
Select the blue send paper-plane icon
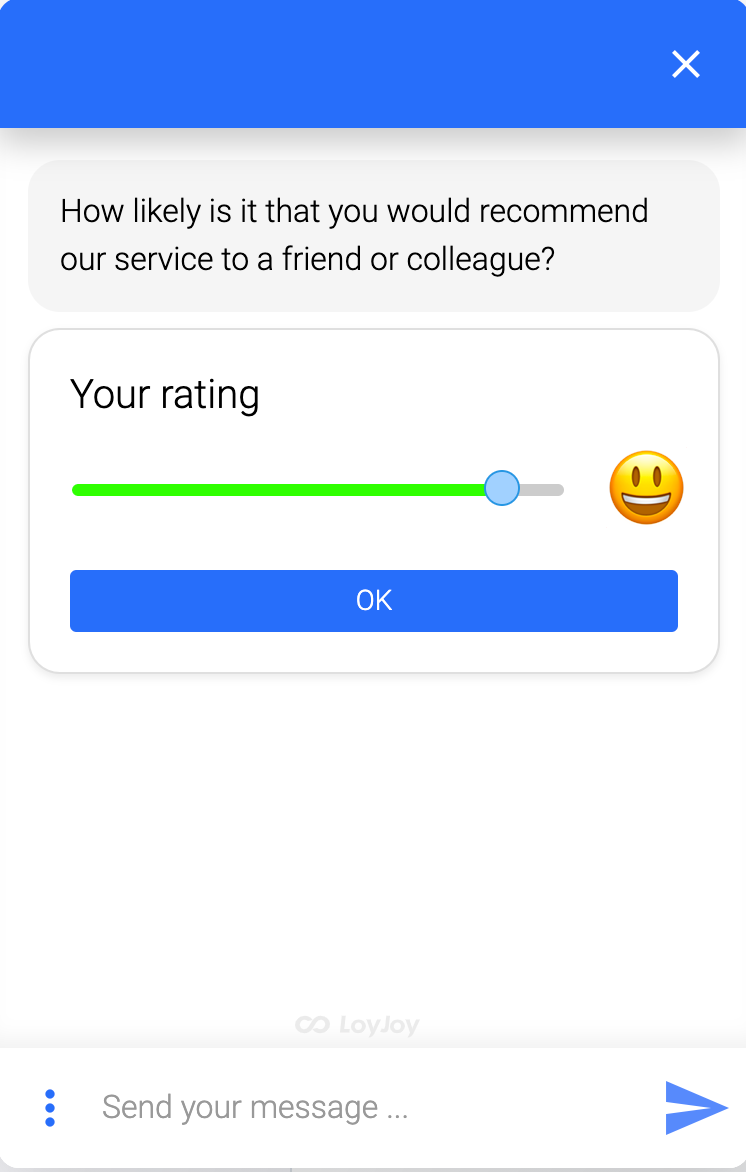695,1108
